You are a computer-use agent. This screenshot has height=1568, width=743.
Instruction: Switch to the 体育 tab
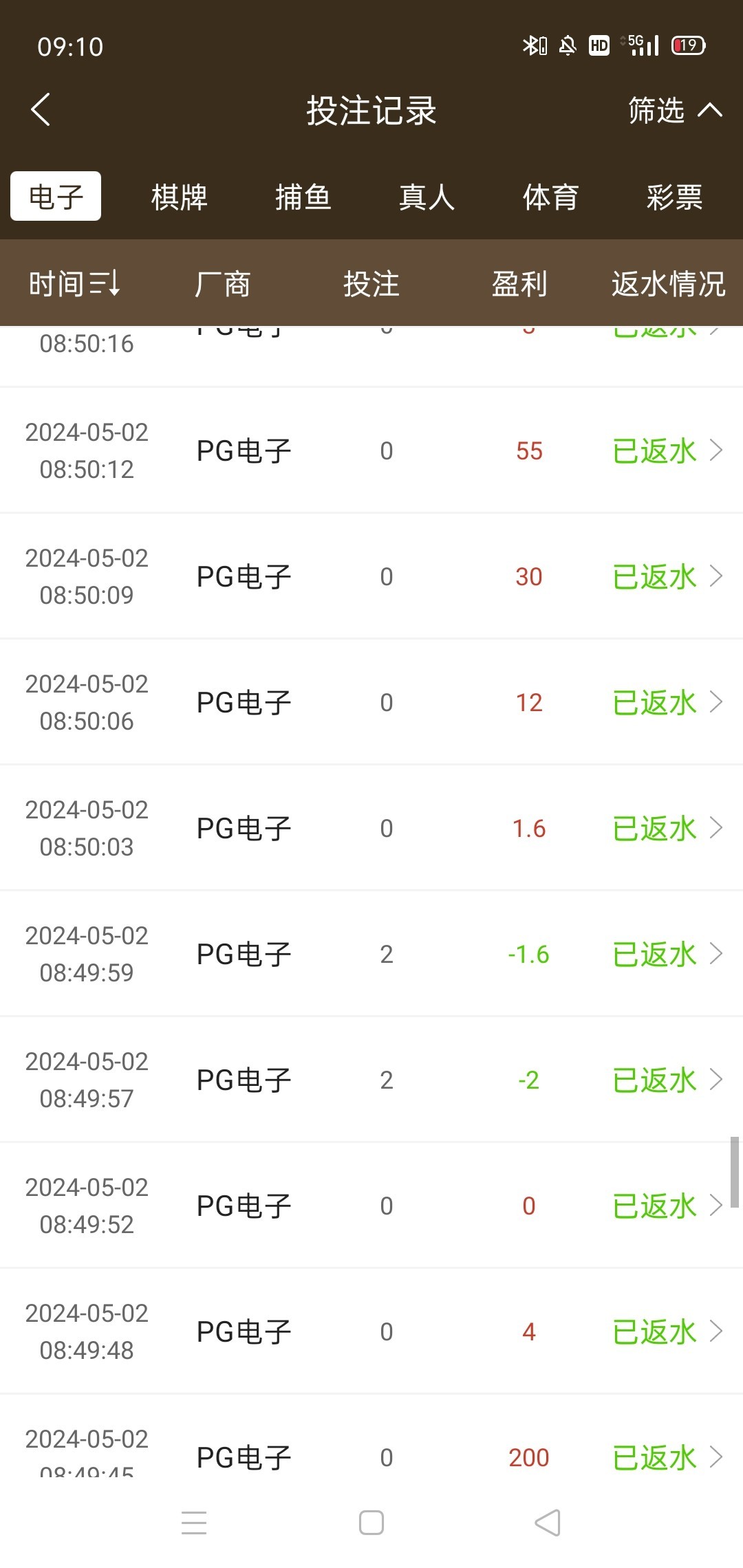(x=550, y=197)
